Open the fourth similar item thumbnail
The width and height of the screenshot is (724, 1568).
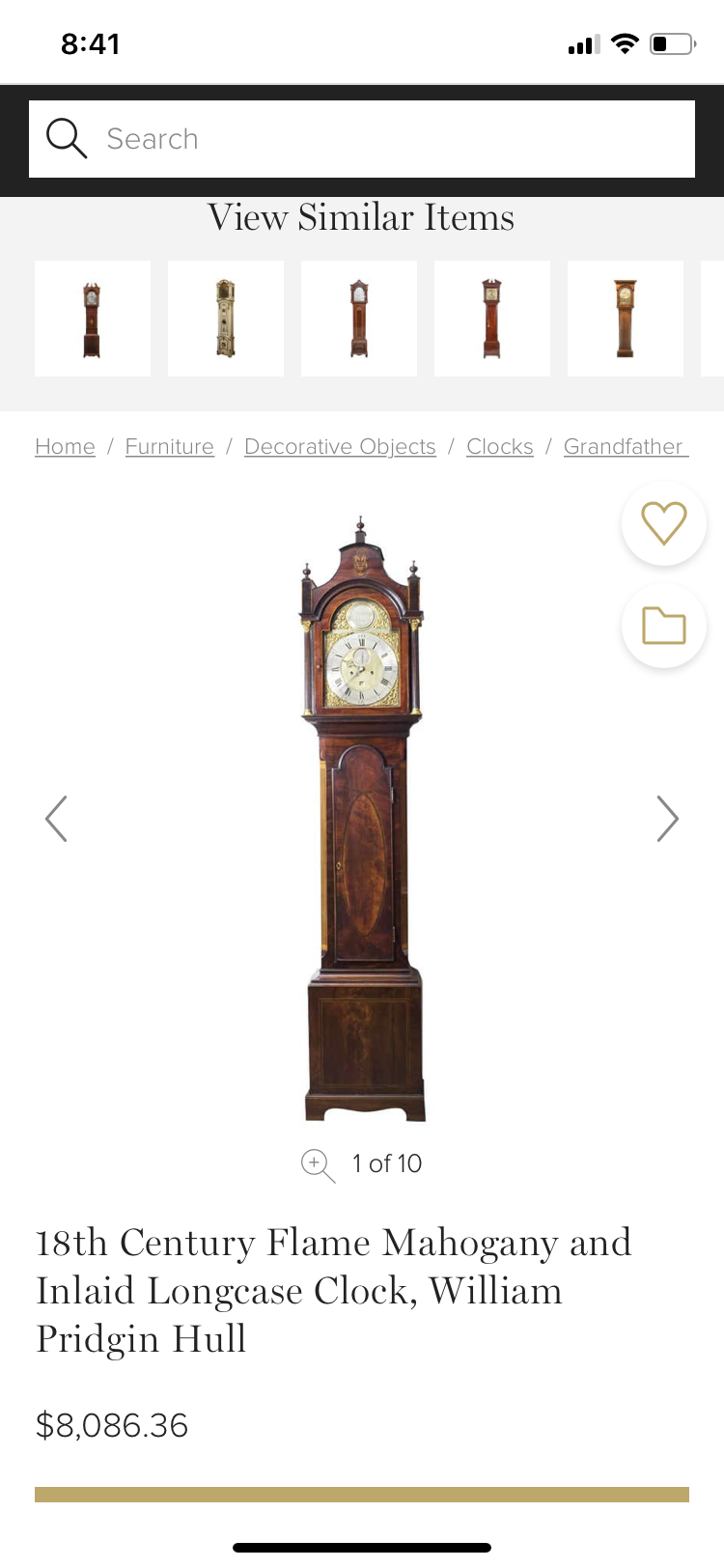(x=492, y=319)
